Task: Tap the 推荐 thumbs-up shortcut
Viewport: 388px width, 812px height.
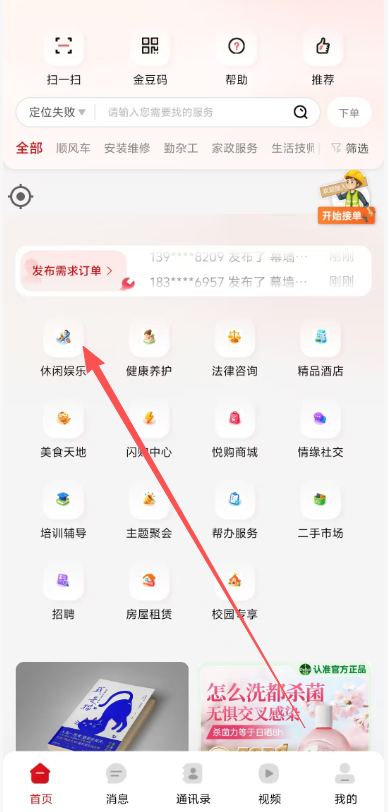Action: 323,57
